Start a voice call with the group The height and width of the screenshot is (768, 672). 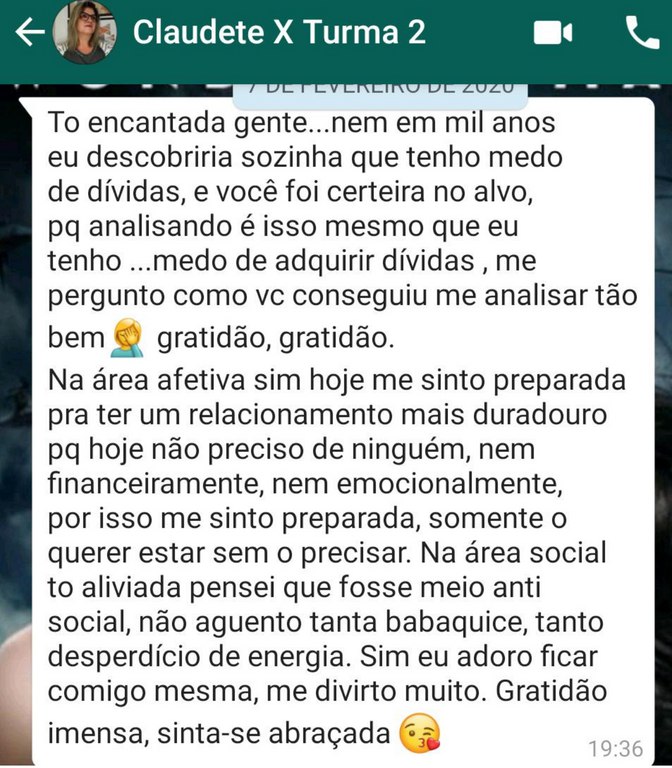pyautogui.click(x=641, y=33)
